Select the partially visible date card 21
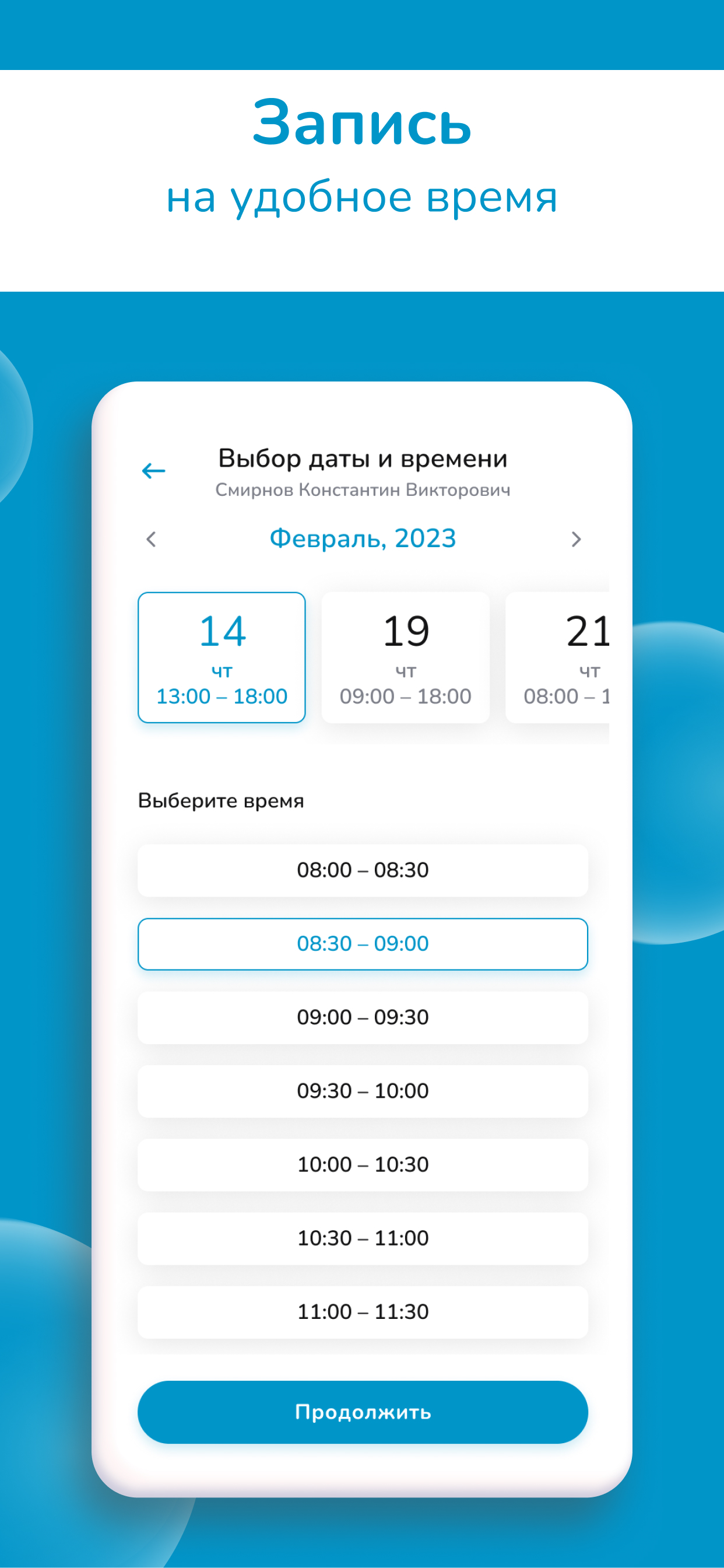The image size is (724, 1568). [584, 657]
